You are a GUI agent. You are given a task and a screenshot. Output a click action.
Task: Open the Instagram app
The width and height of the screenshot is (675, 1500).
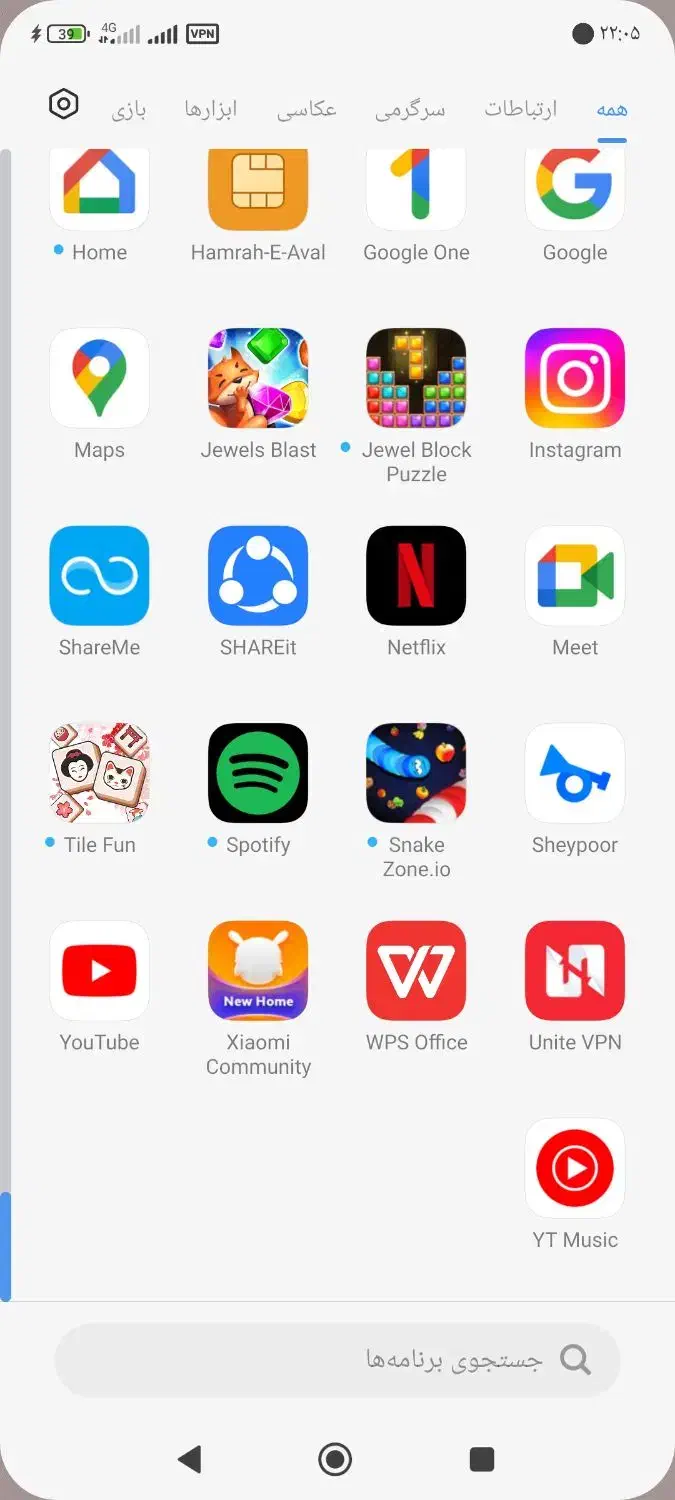[x=575, y=378]
